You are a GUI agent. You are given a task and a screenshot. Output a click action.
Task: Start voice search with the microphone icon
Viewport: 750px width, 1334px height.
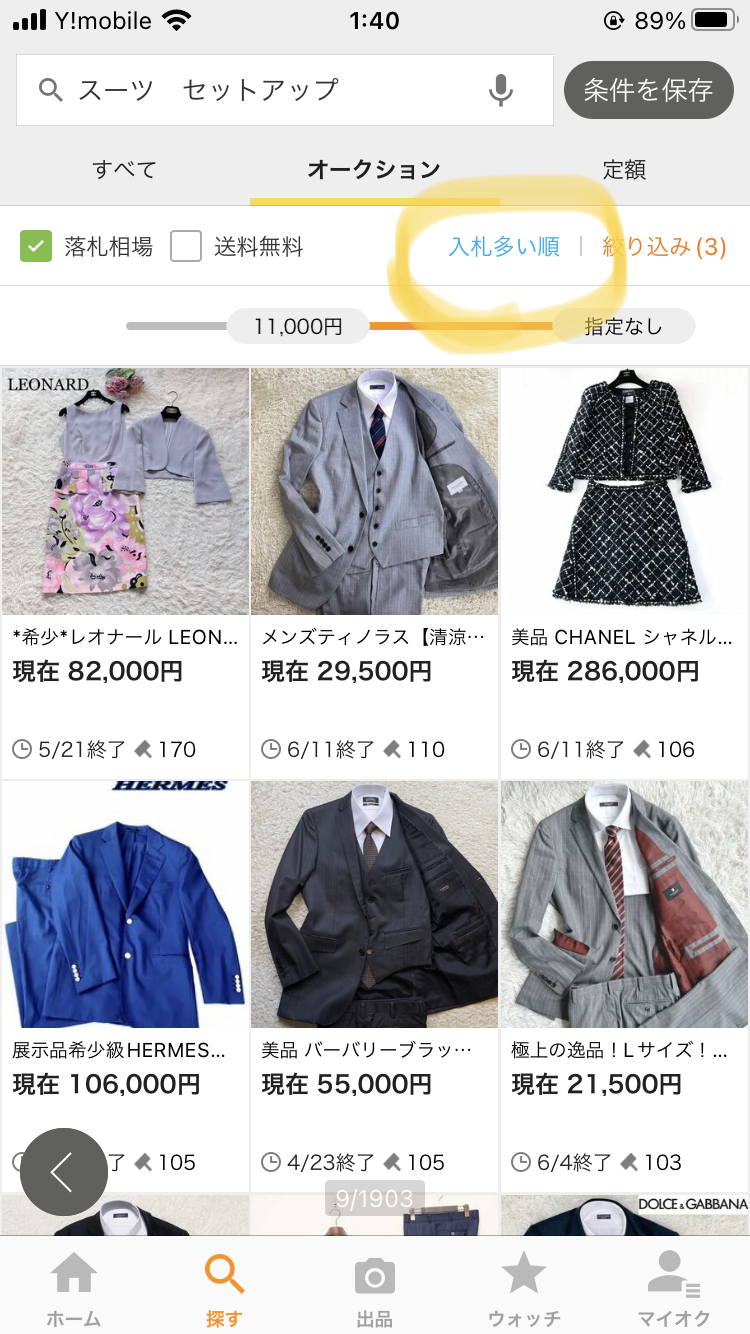[x=501, y=90]
